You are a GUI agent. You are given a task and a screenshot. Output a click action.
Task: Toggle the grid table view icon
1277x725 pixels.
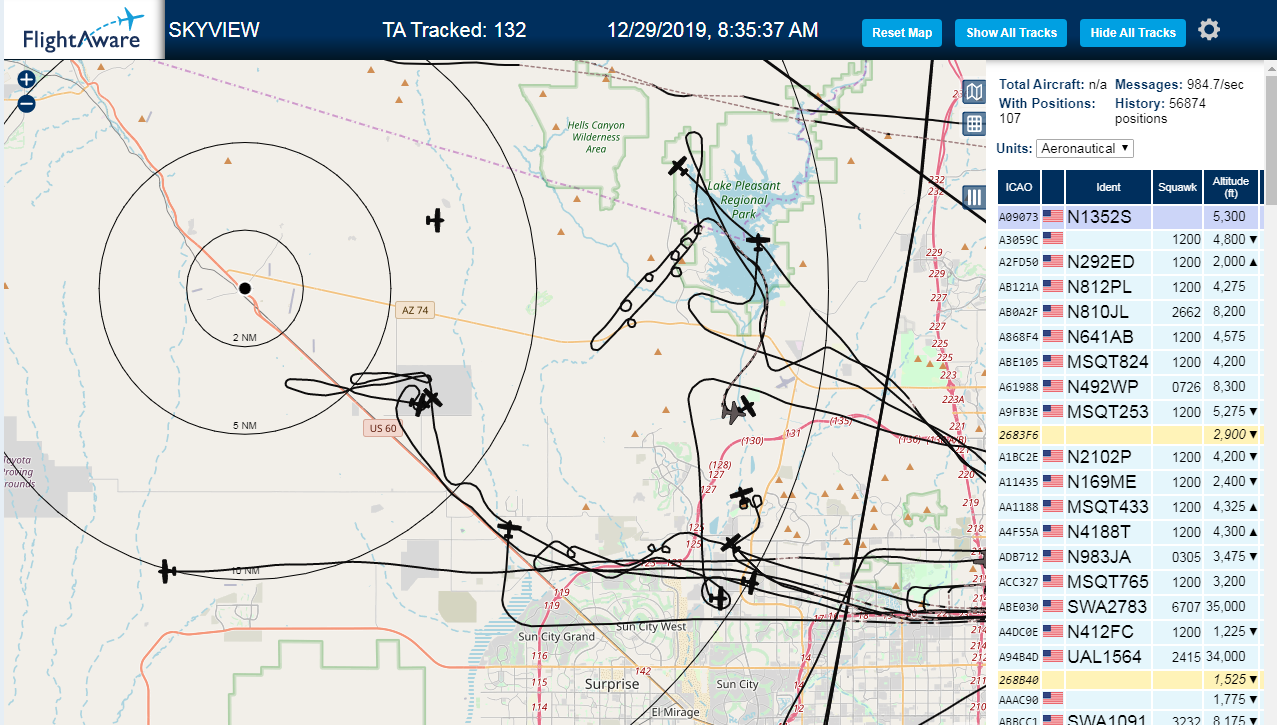(x=974, y=124)
